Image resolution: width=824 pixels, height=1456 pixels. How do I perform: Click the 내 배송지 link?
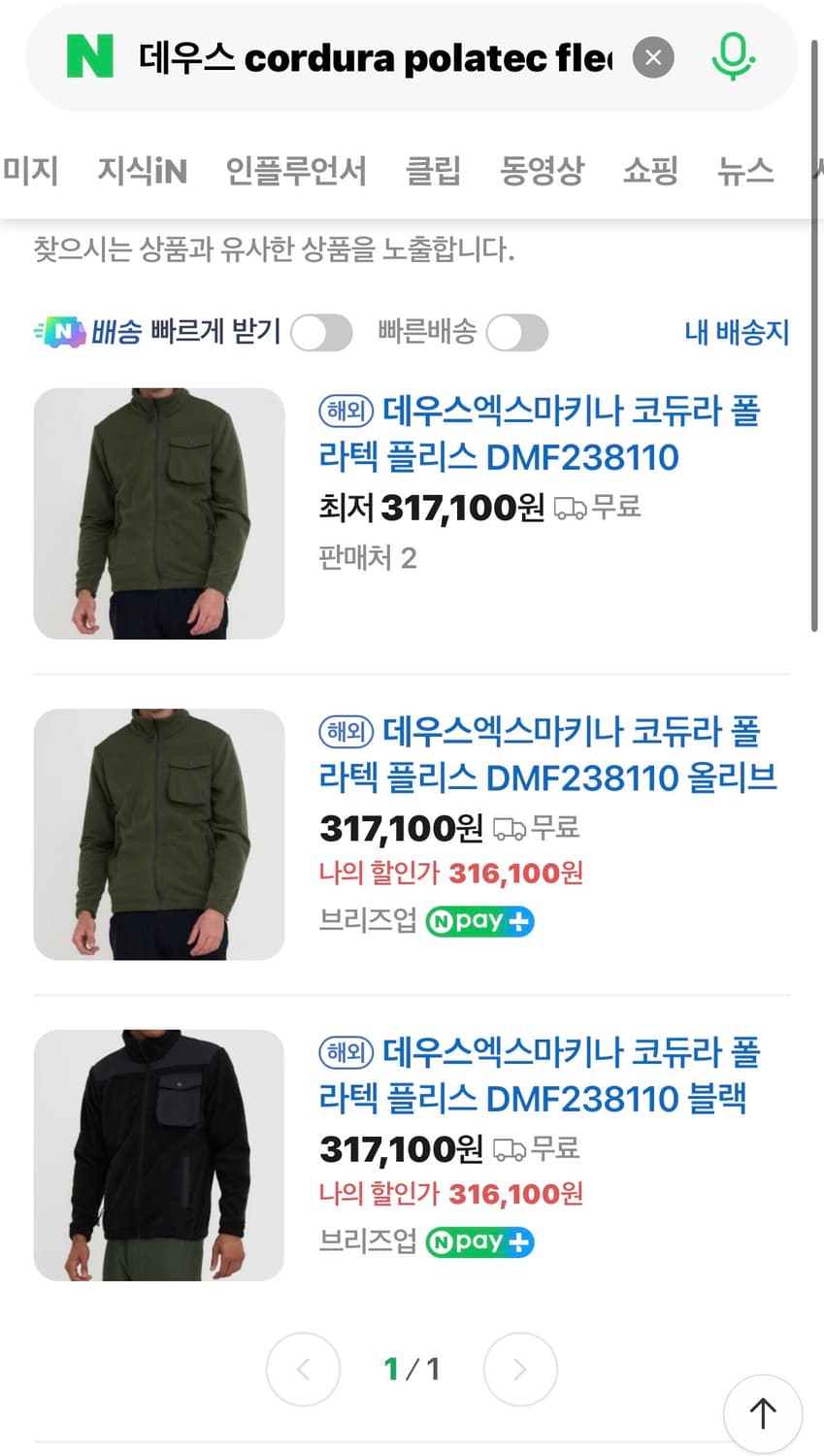coord(737,332)
